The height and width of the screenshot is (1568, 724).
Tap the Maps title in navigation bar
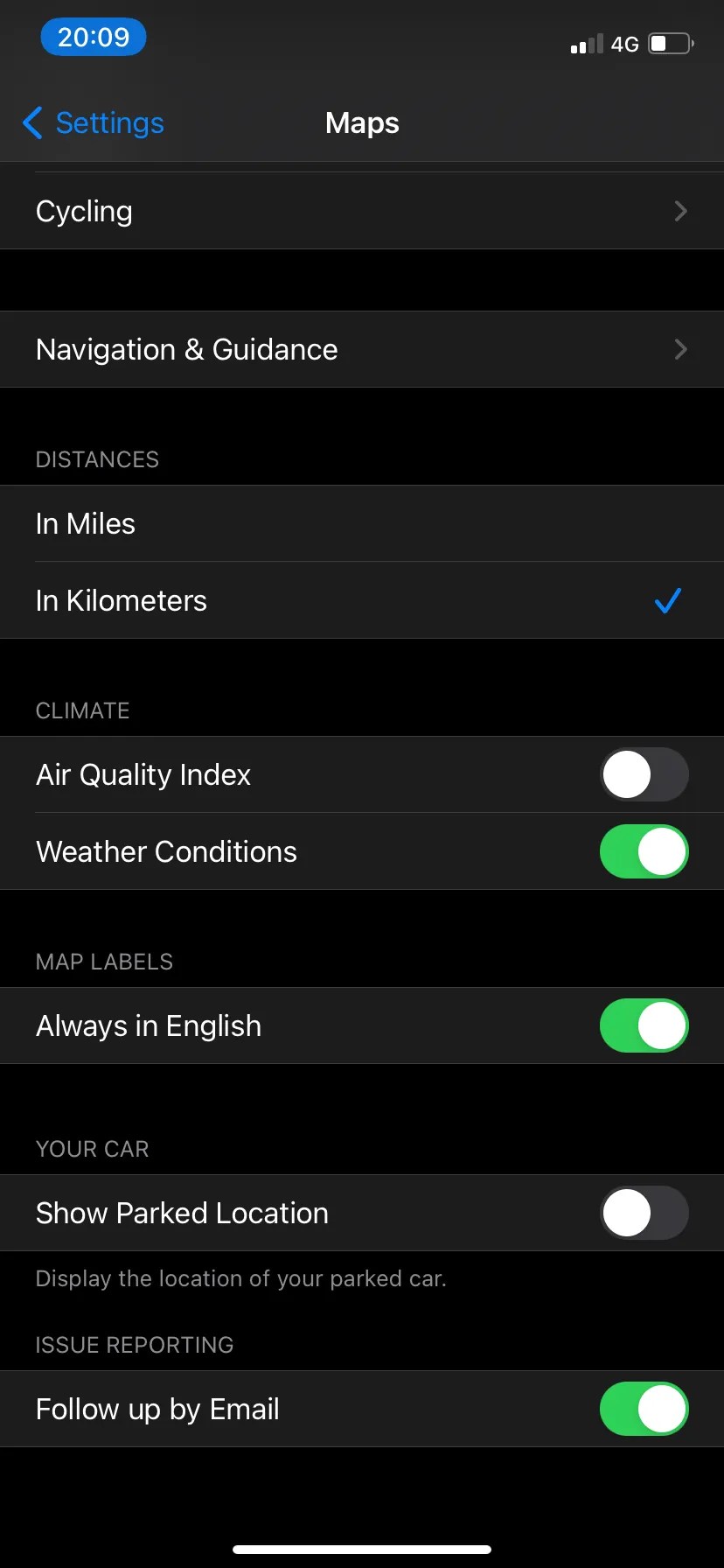pos(362,122)
